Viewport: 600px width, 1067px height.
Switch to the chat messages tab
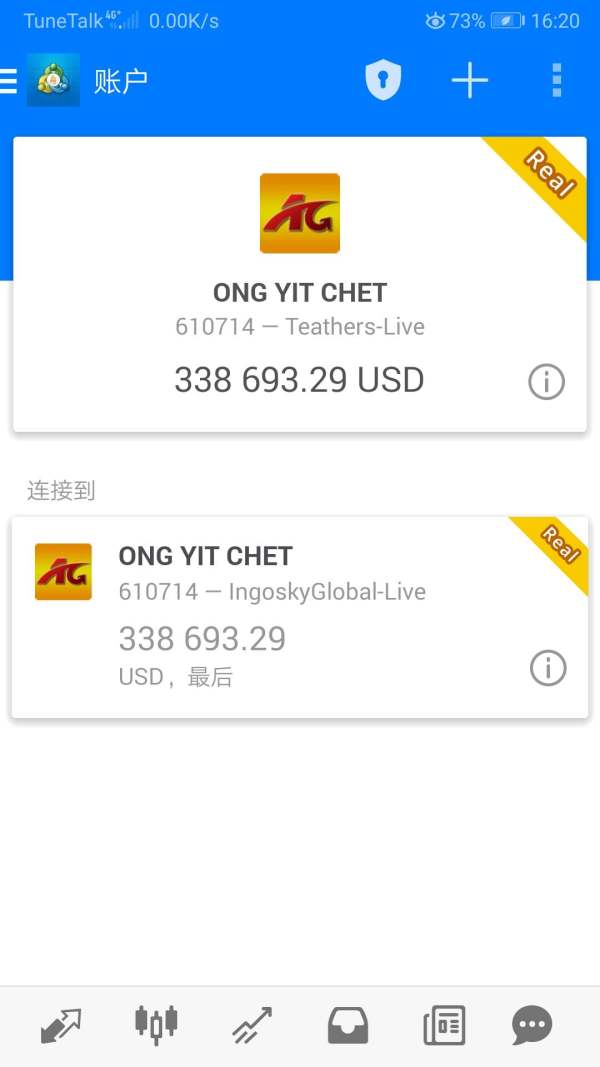point(532,1025)
